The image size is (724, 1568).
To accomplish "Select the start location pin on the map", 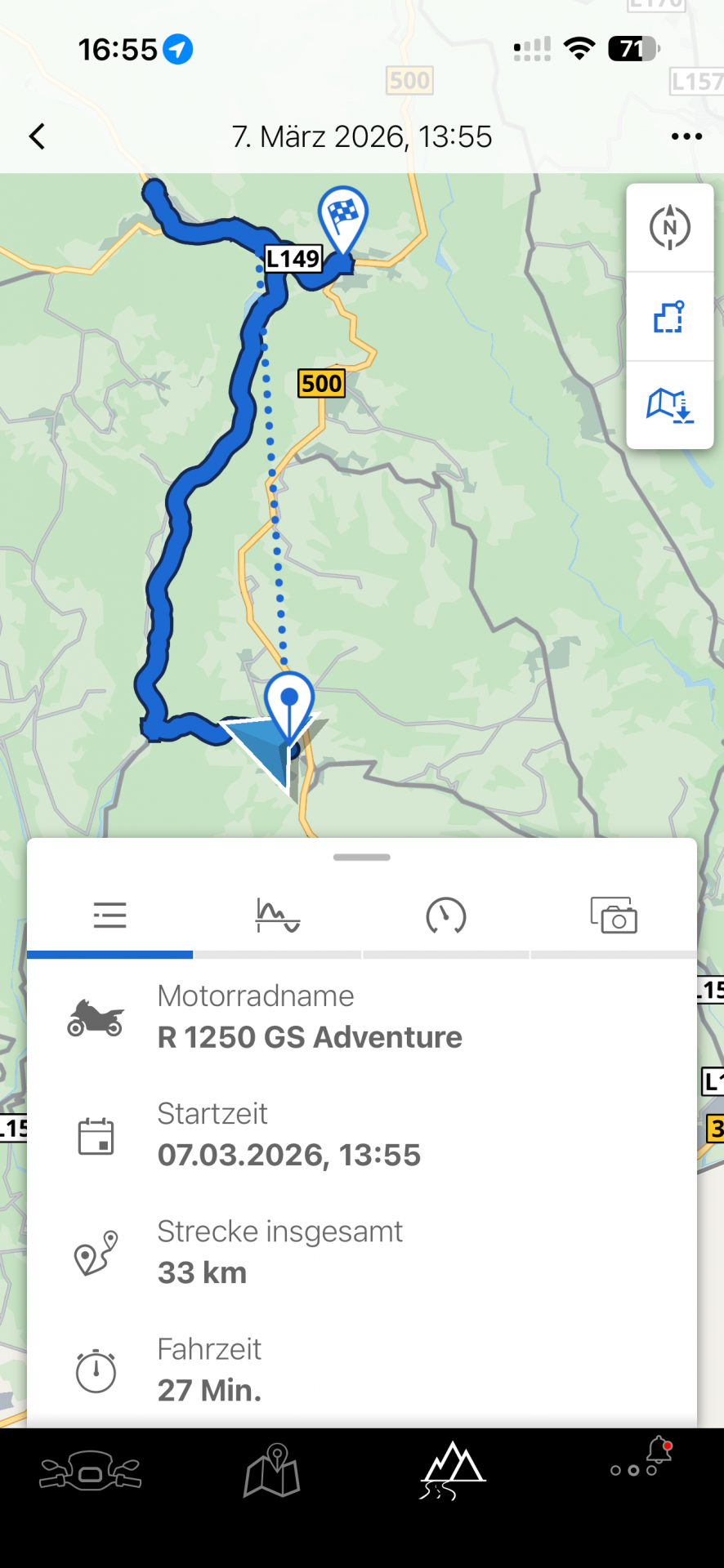I will point(289,702).
